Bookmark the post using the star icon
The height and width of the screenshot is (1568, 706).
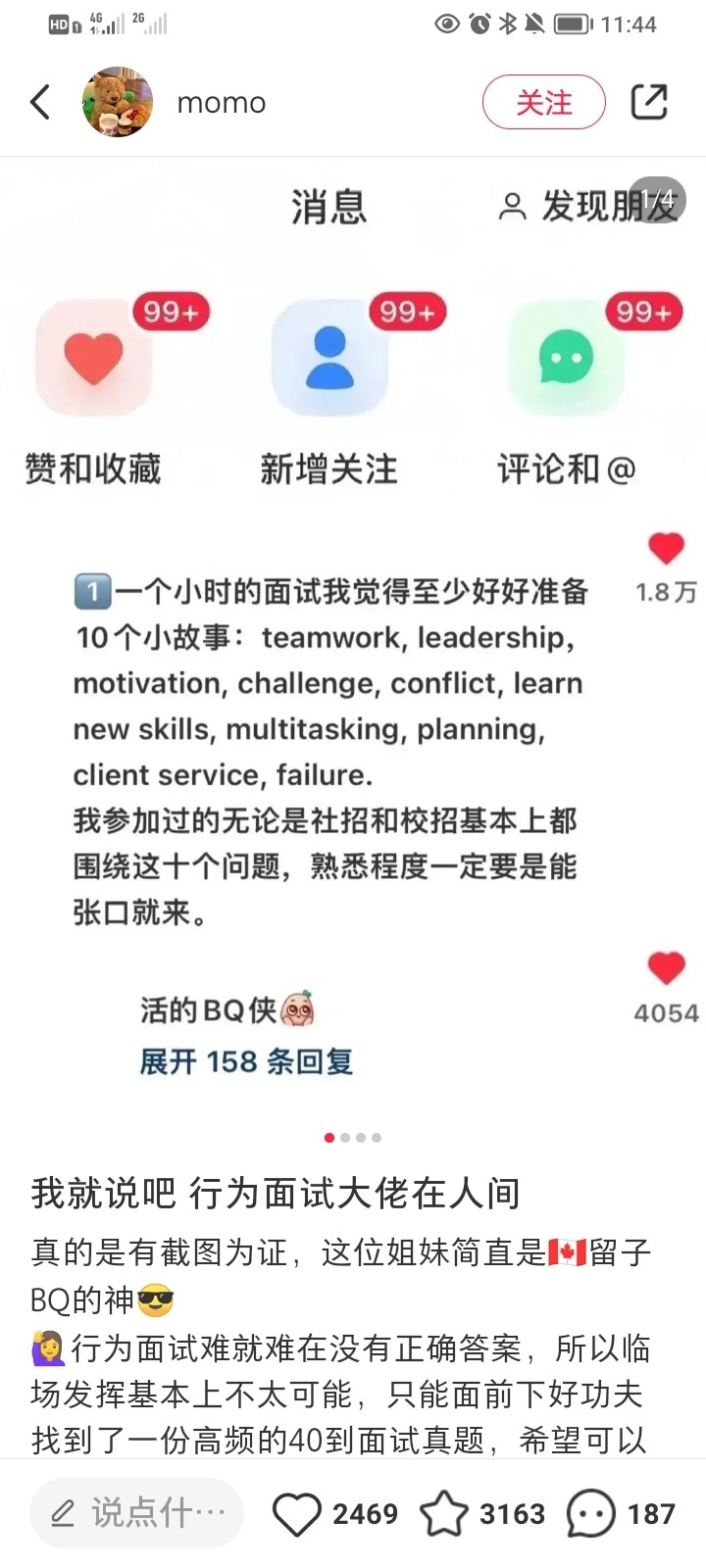444,1514
